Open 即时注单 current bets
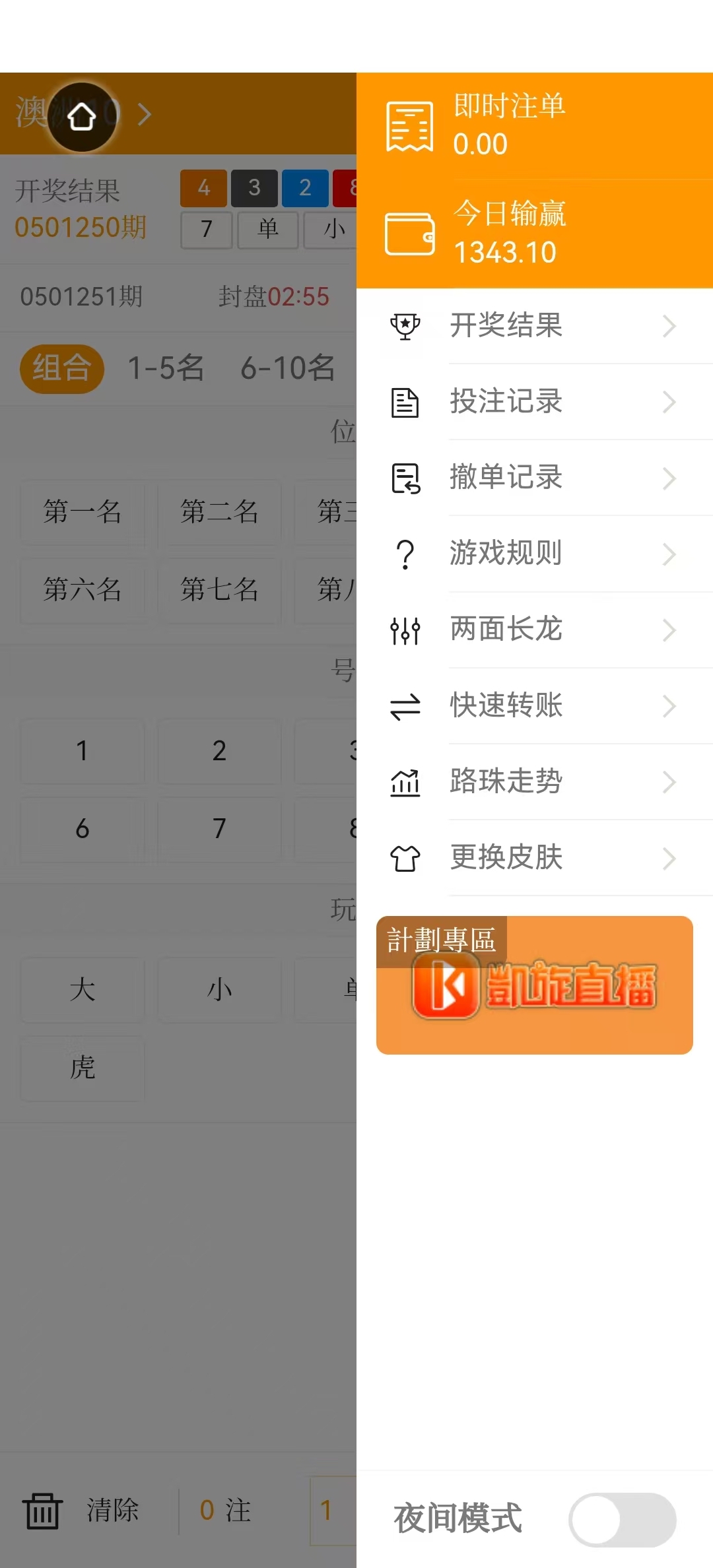The width and height of the screenshot is (713, 1568). coord(533,125)
